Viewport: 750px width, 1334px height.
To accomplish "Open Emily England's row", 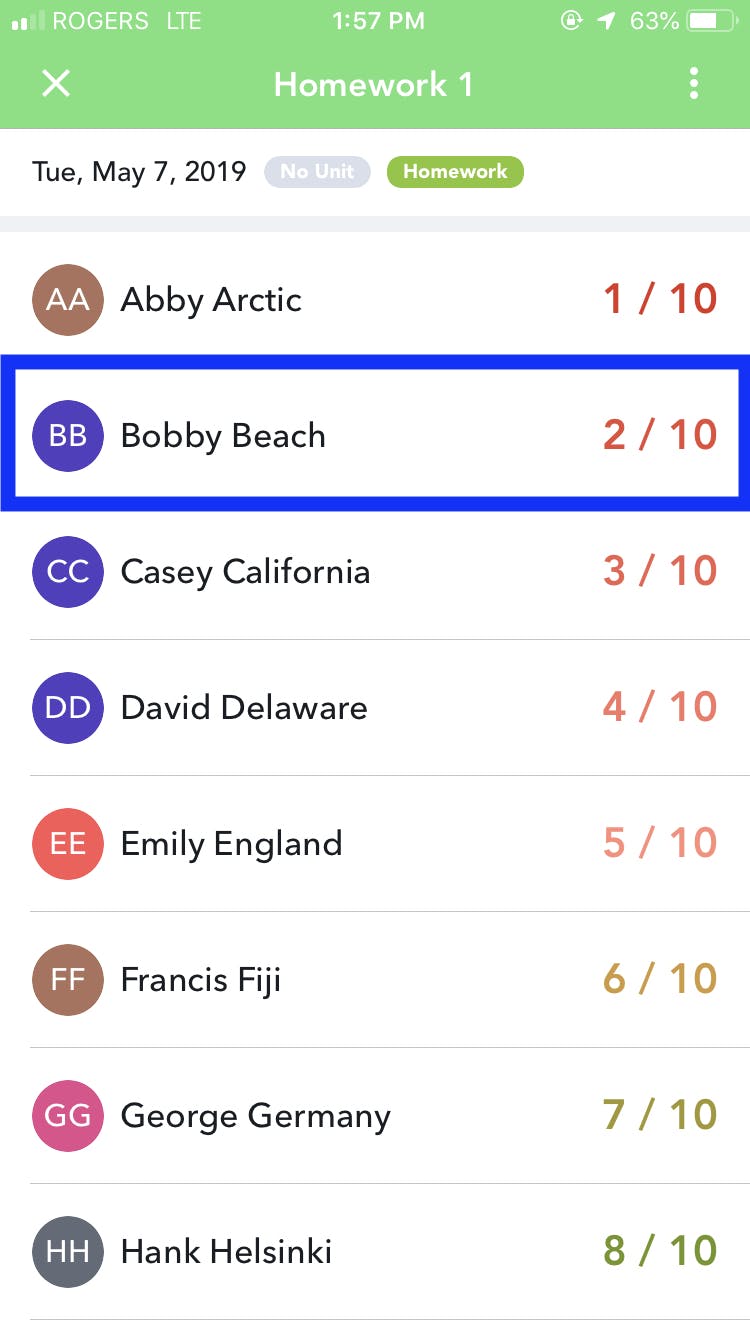I will (375, 843).
